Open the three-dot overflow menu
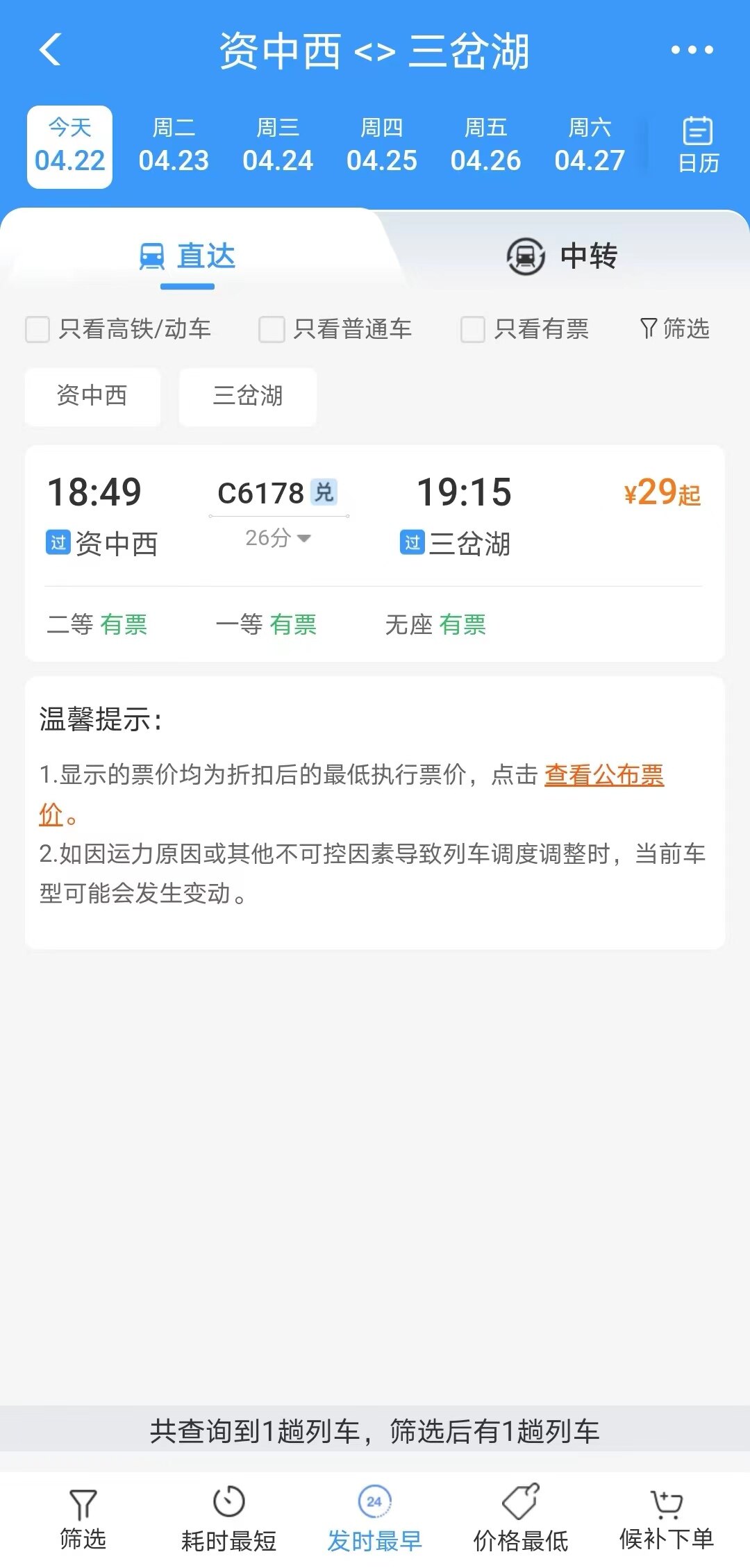 pos(692,50)
